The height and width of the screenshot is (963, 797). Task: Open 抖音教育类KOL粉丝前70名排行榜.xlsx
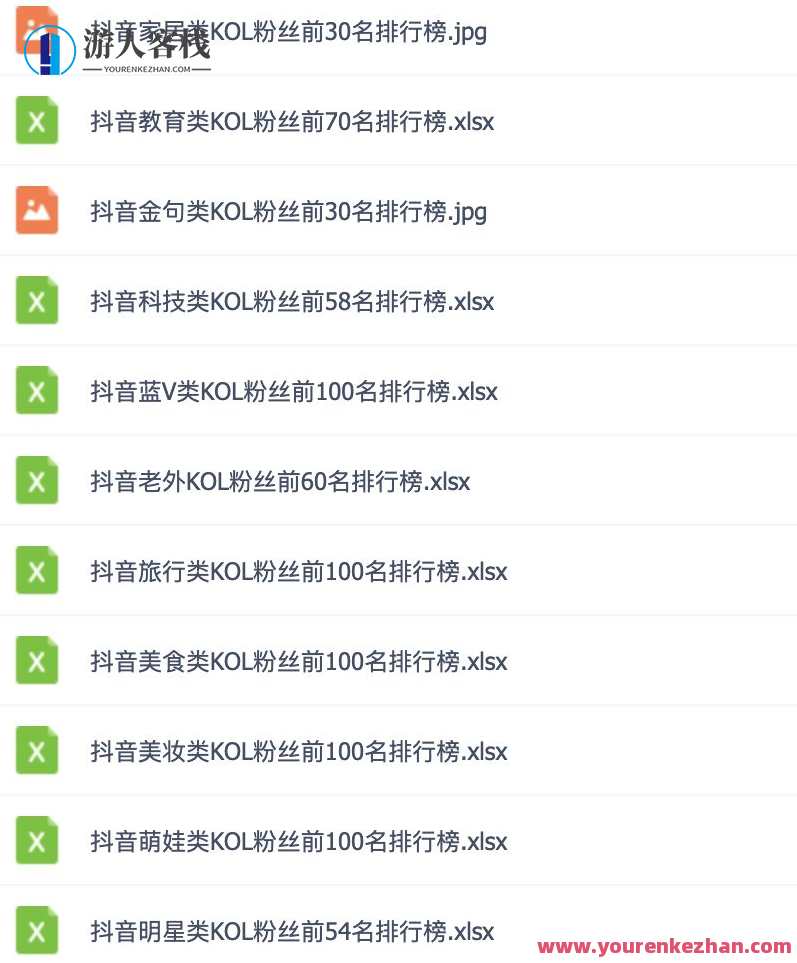tap(290, 121)
